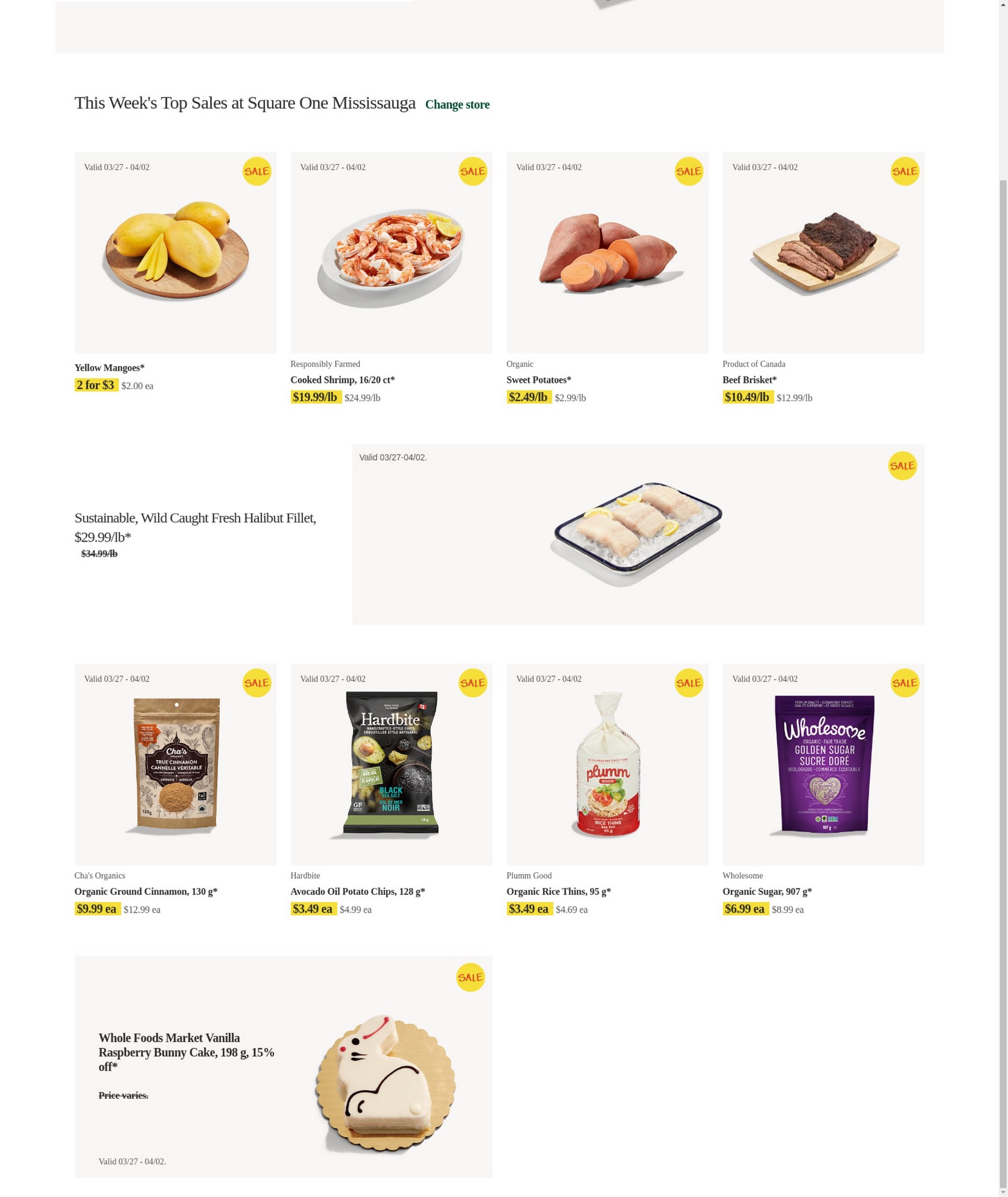This screenshot has width=1008, height=1197.
Task: Select the Beef Brisket sale item
Action: [x=823, y=253]
